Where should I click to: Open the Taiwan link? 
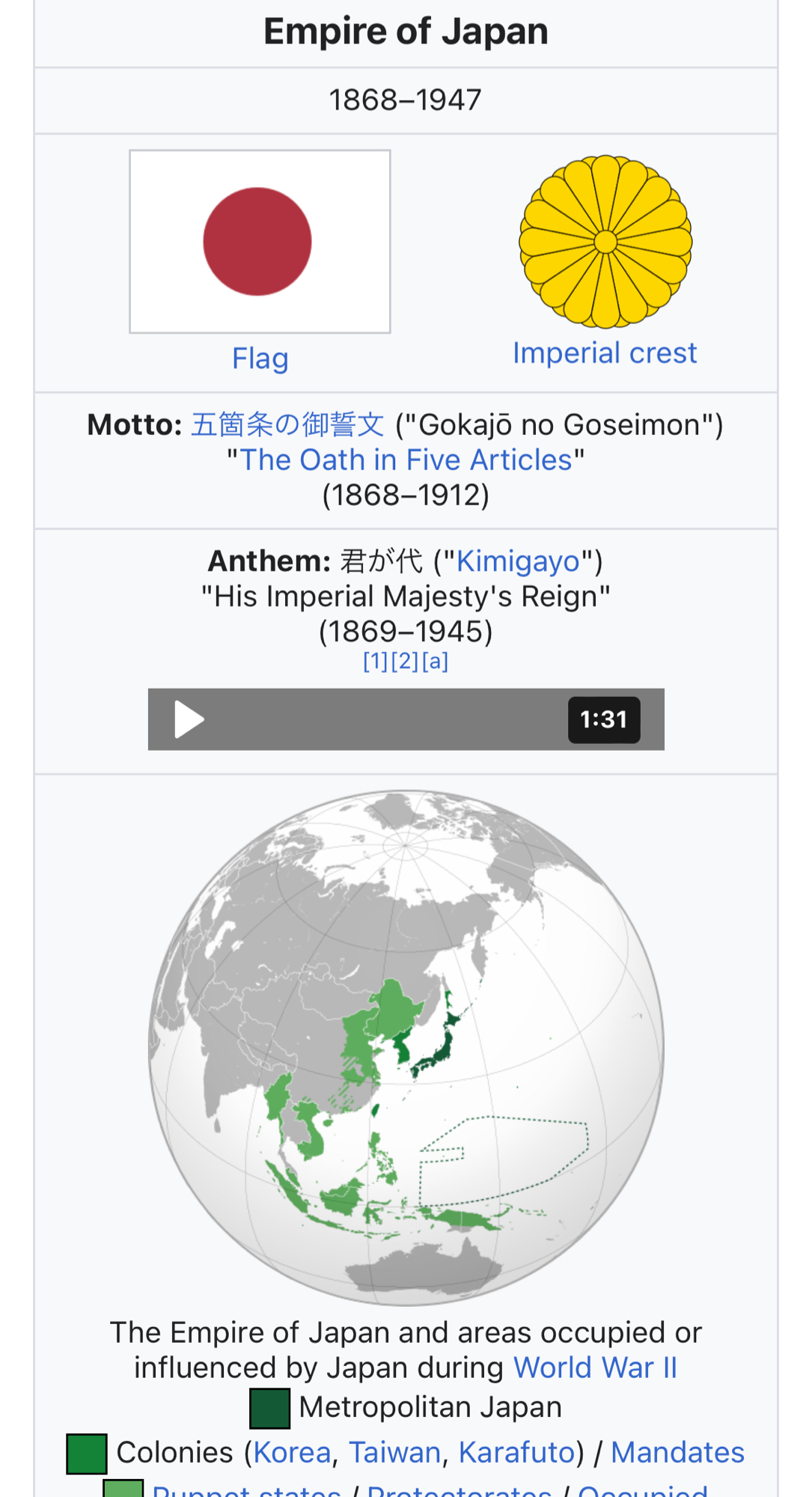(394, 1453)
